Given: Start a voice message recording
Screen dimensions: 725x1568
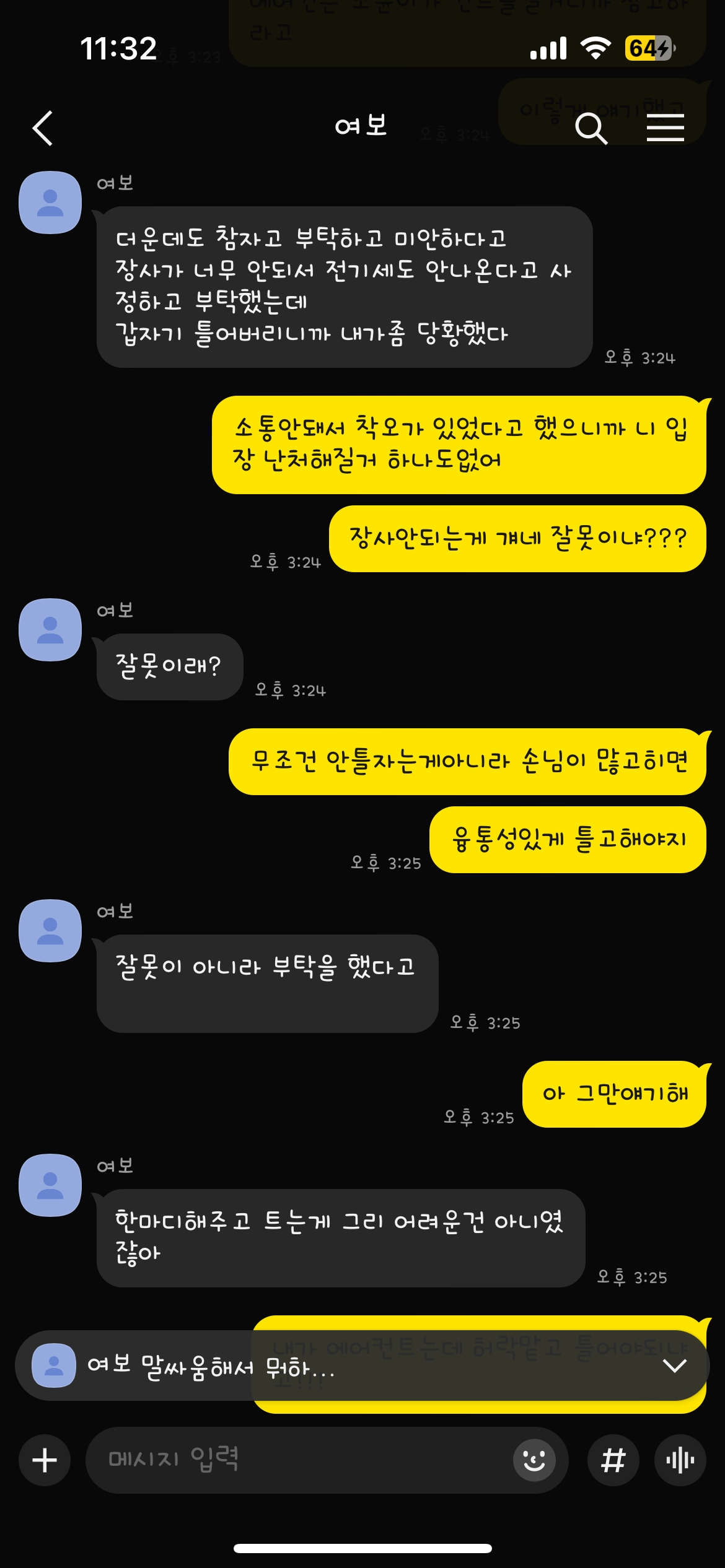Looking at the screenshot, I should click(680, 1460).
